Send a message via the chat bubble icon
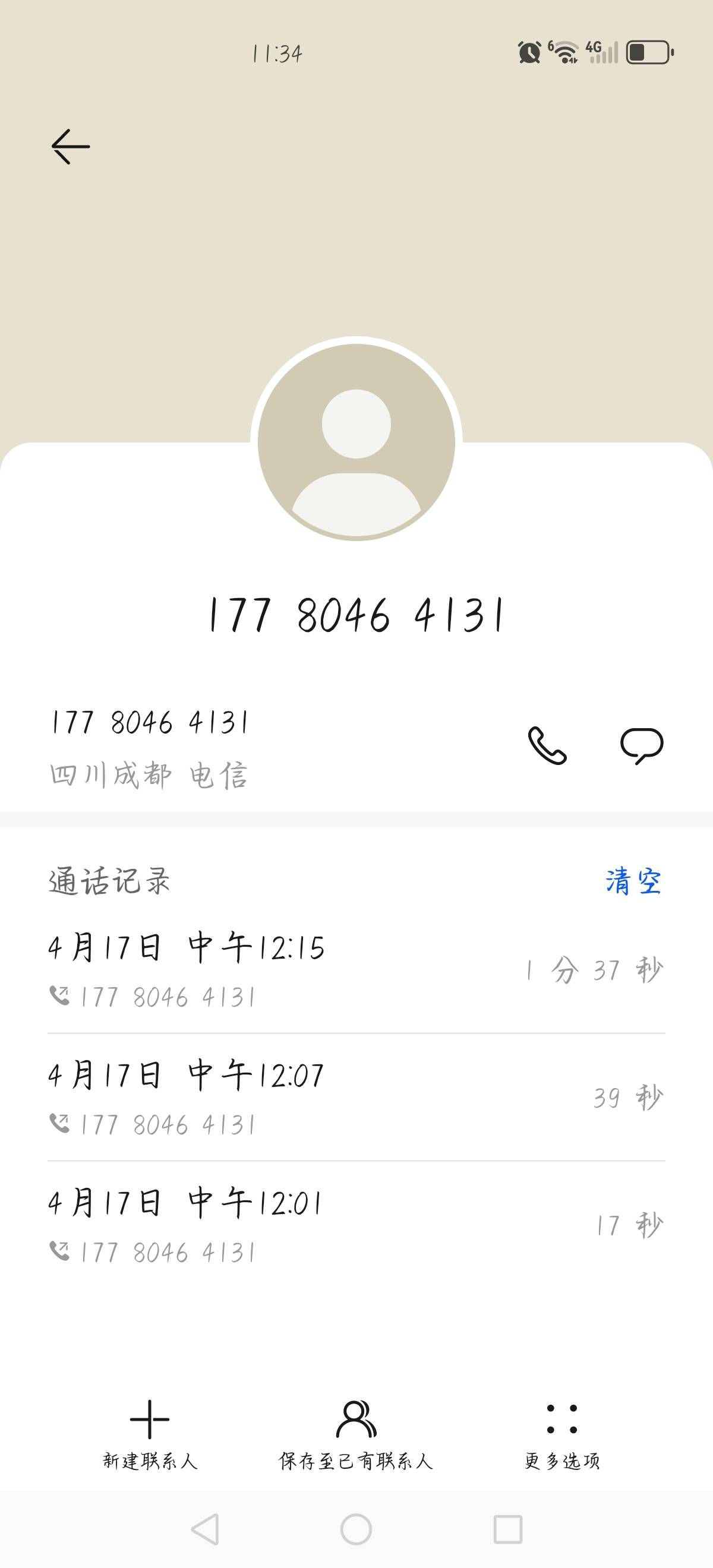The image size is (713, 1568). [x=641, y=745]
